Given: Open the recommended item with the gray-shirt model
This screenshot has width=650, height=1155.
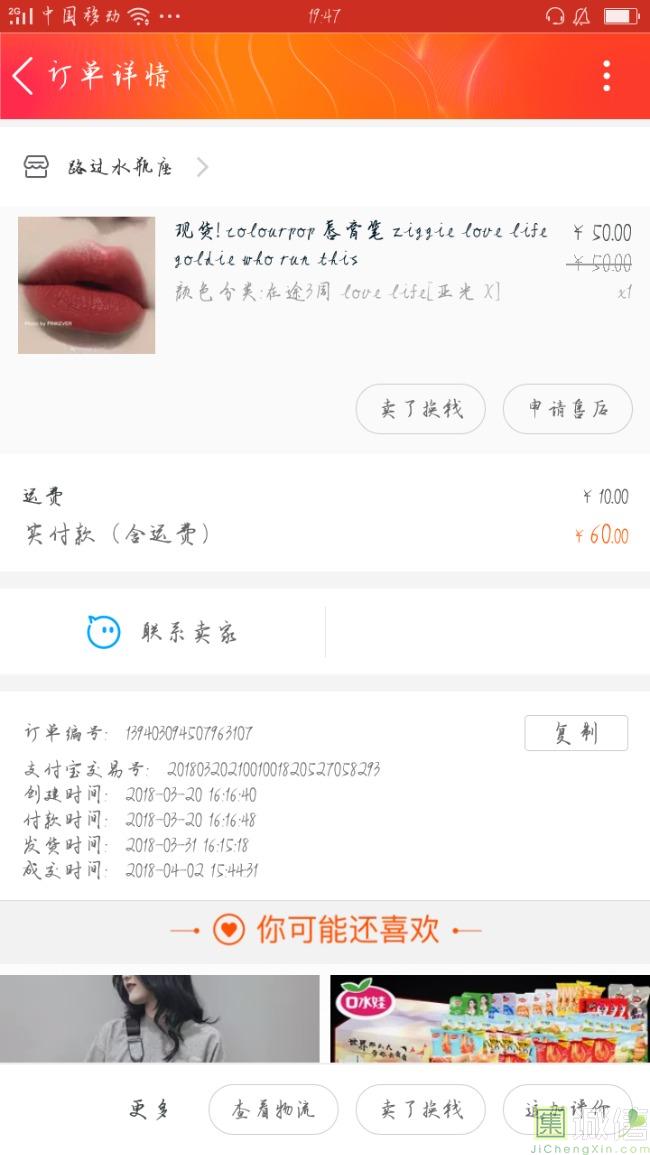Looking at the screenshot, I should [x=160, y=1018].
